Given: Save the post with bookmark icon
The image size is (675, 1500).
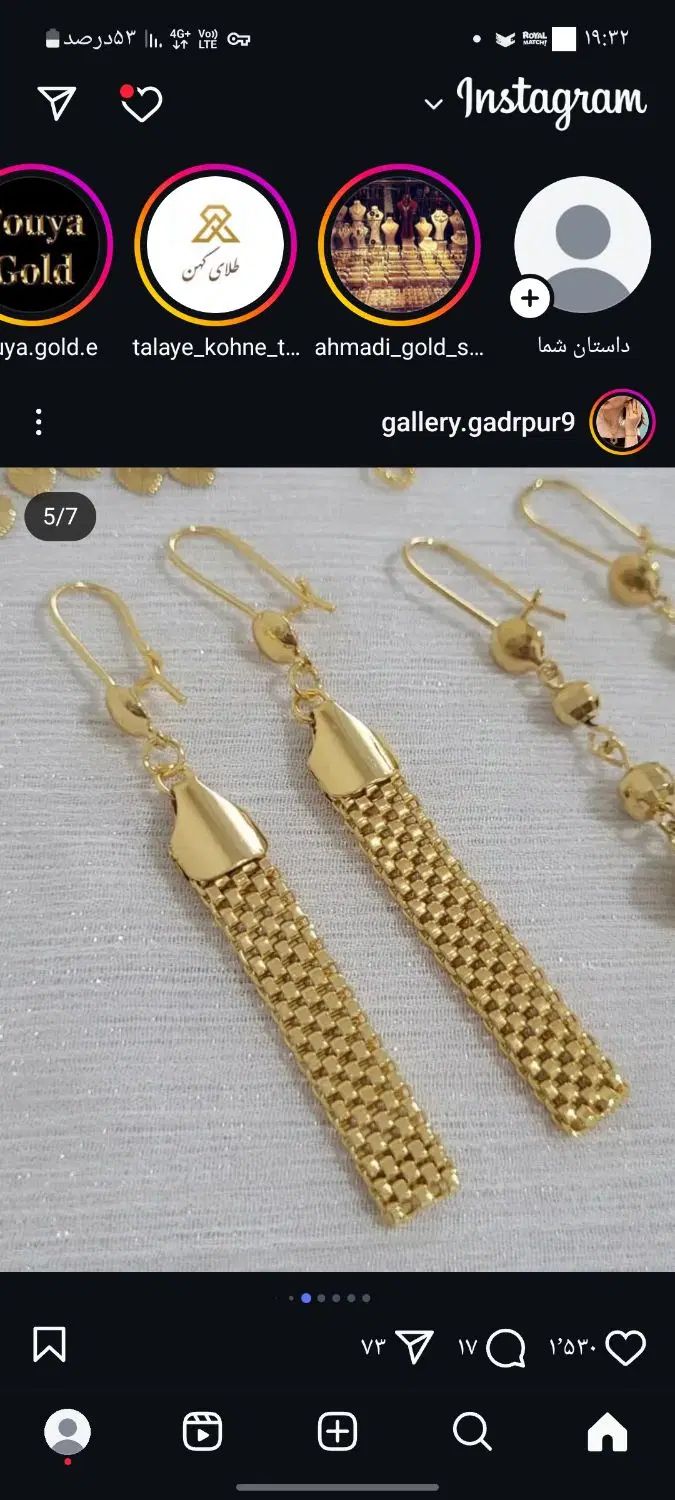Looking at the screenshot, I should (x=49, y=1345).
